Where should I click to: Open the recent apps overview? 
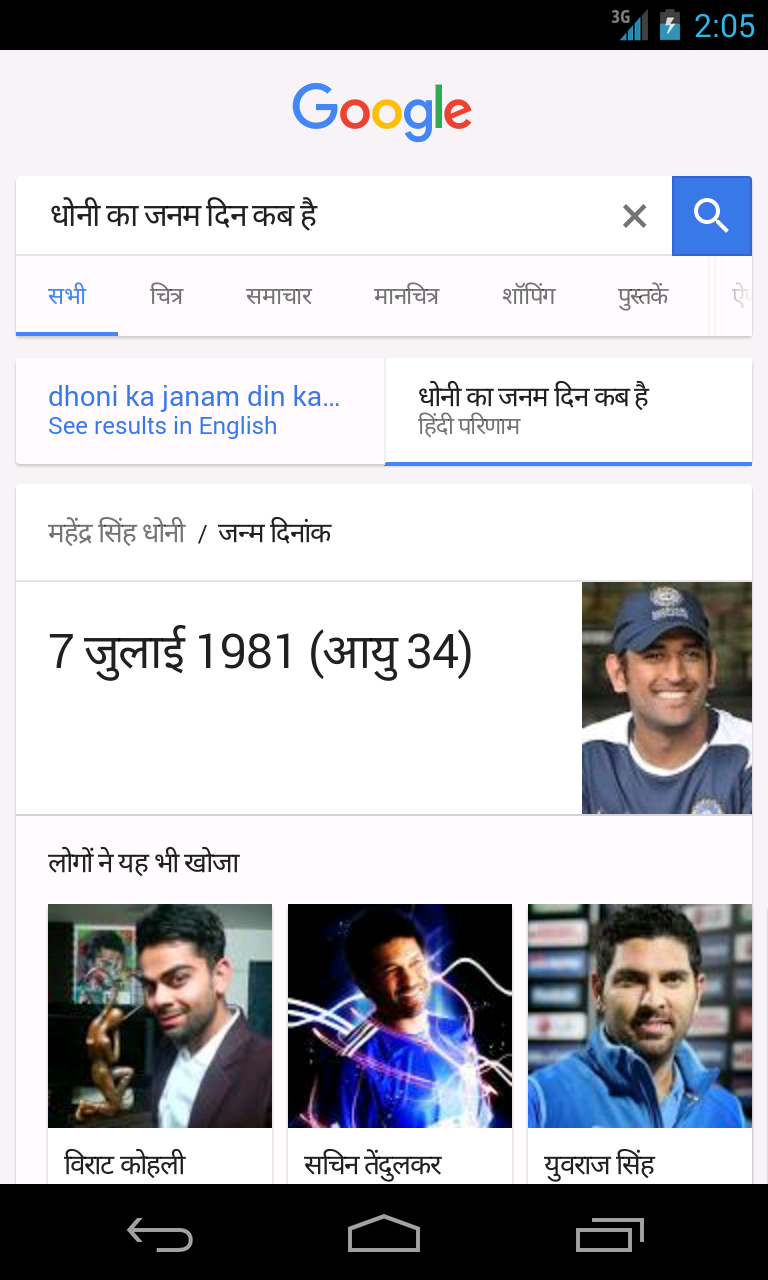(x=610, y=1234)
